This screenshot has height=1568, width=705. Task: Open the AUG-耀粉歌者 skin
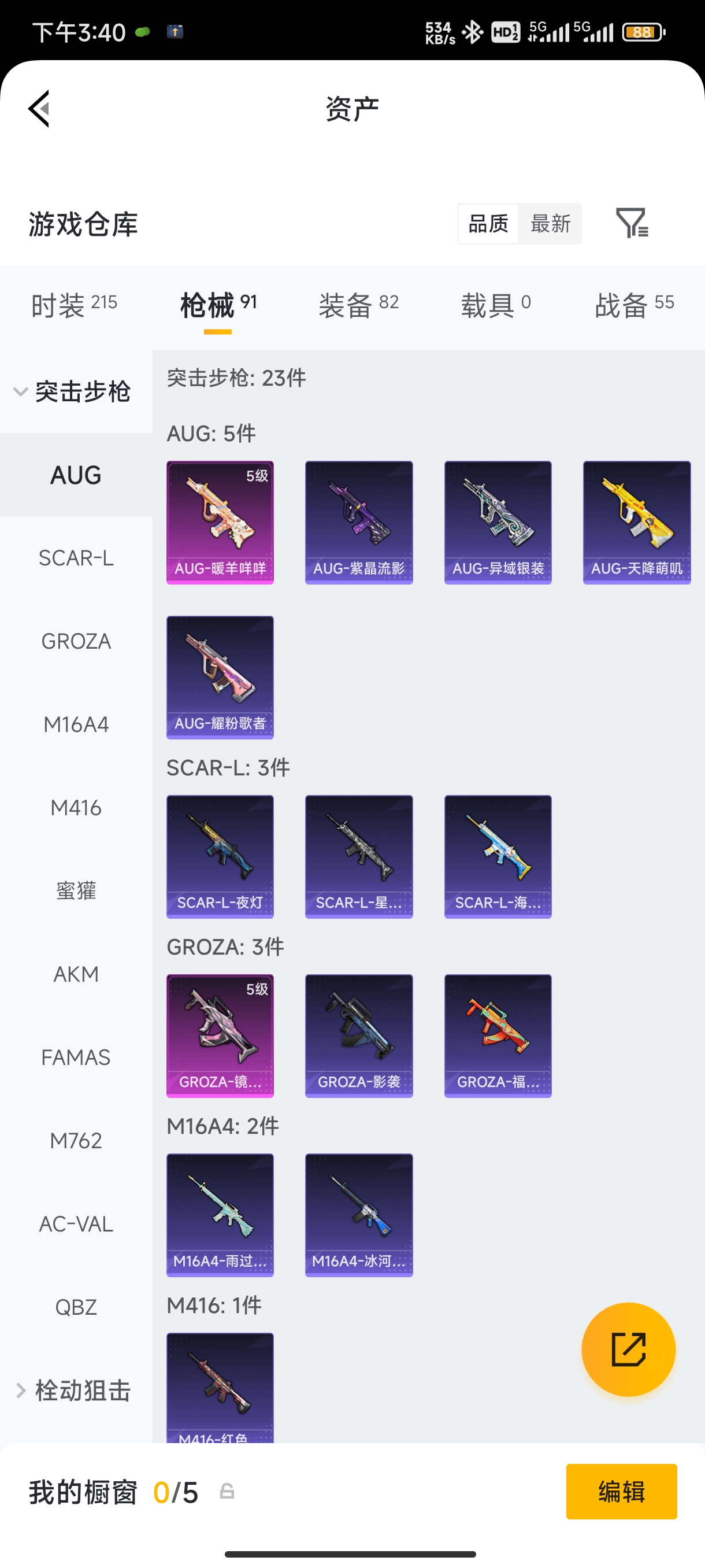point(220,678)
